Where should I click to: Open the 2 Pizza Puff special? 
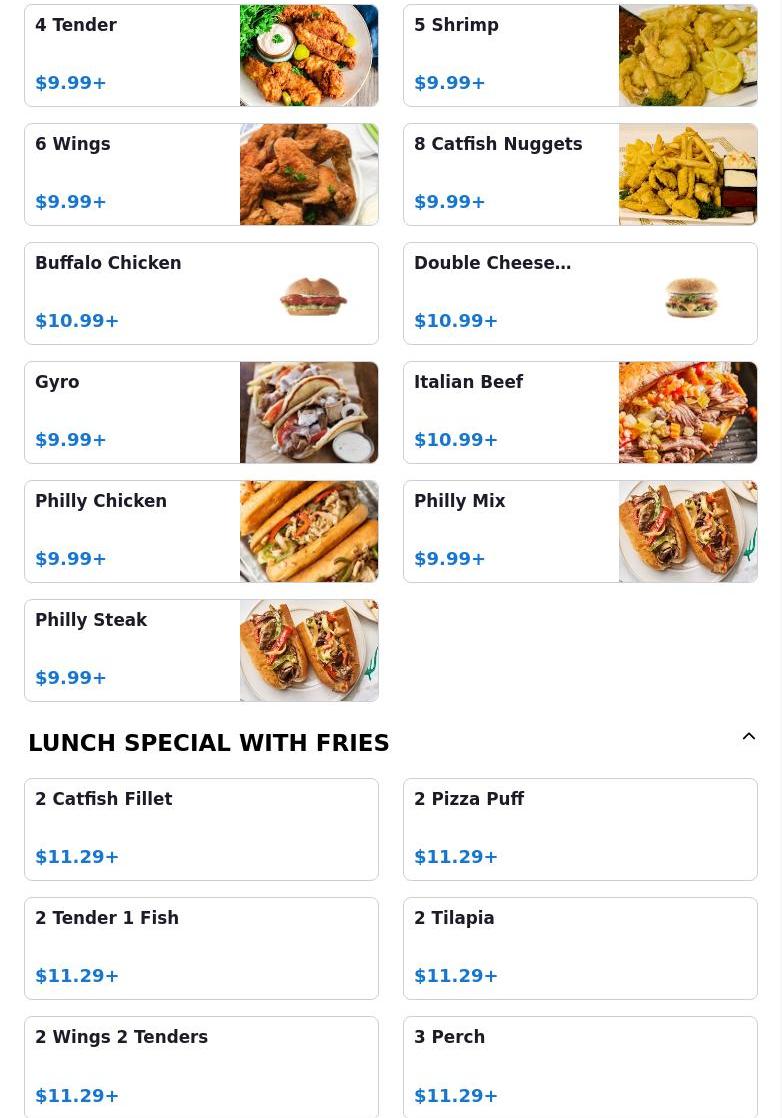click(x=580, y=829)
